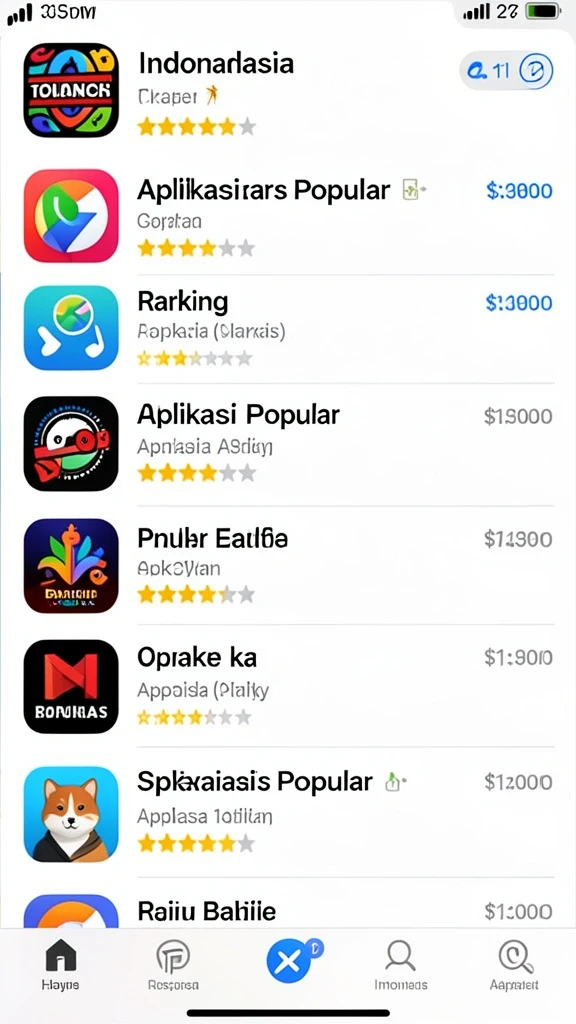Open the Oprake ka app listing
This screenshot has height=1024, width=576.
click(x=288, y=686)
